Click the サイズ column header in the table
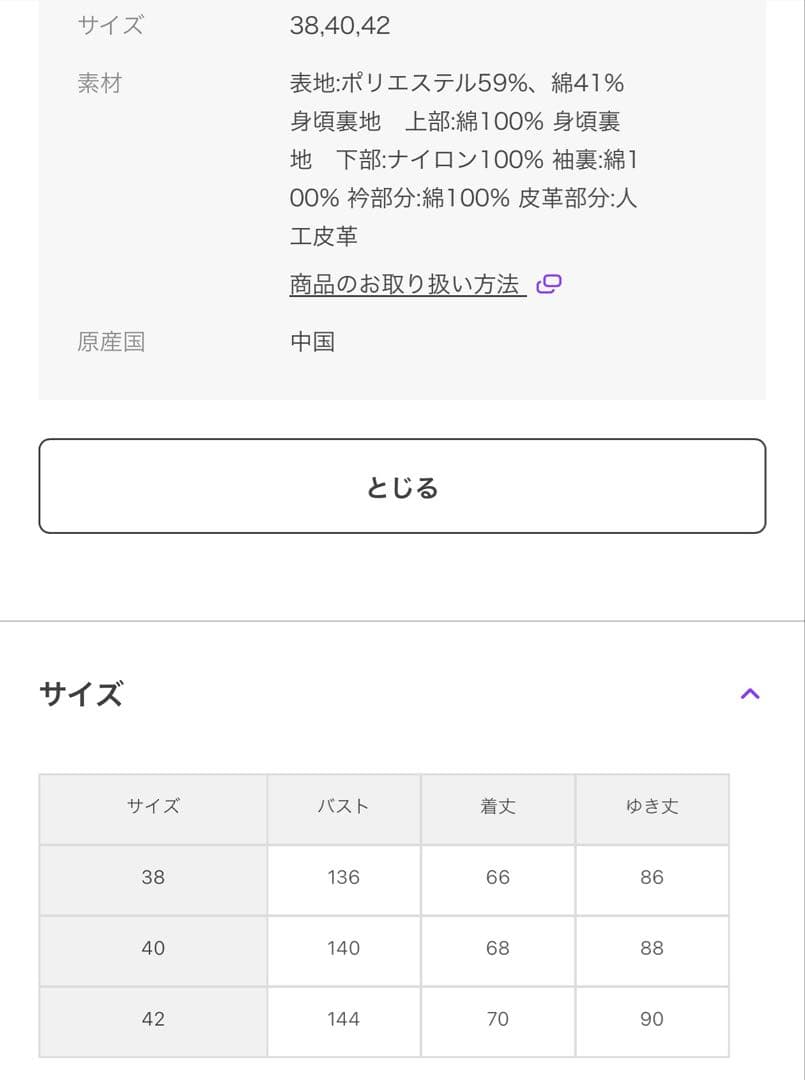Screen dimensions: 805x1080 (152, 808)
